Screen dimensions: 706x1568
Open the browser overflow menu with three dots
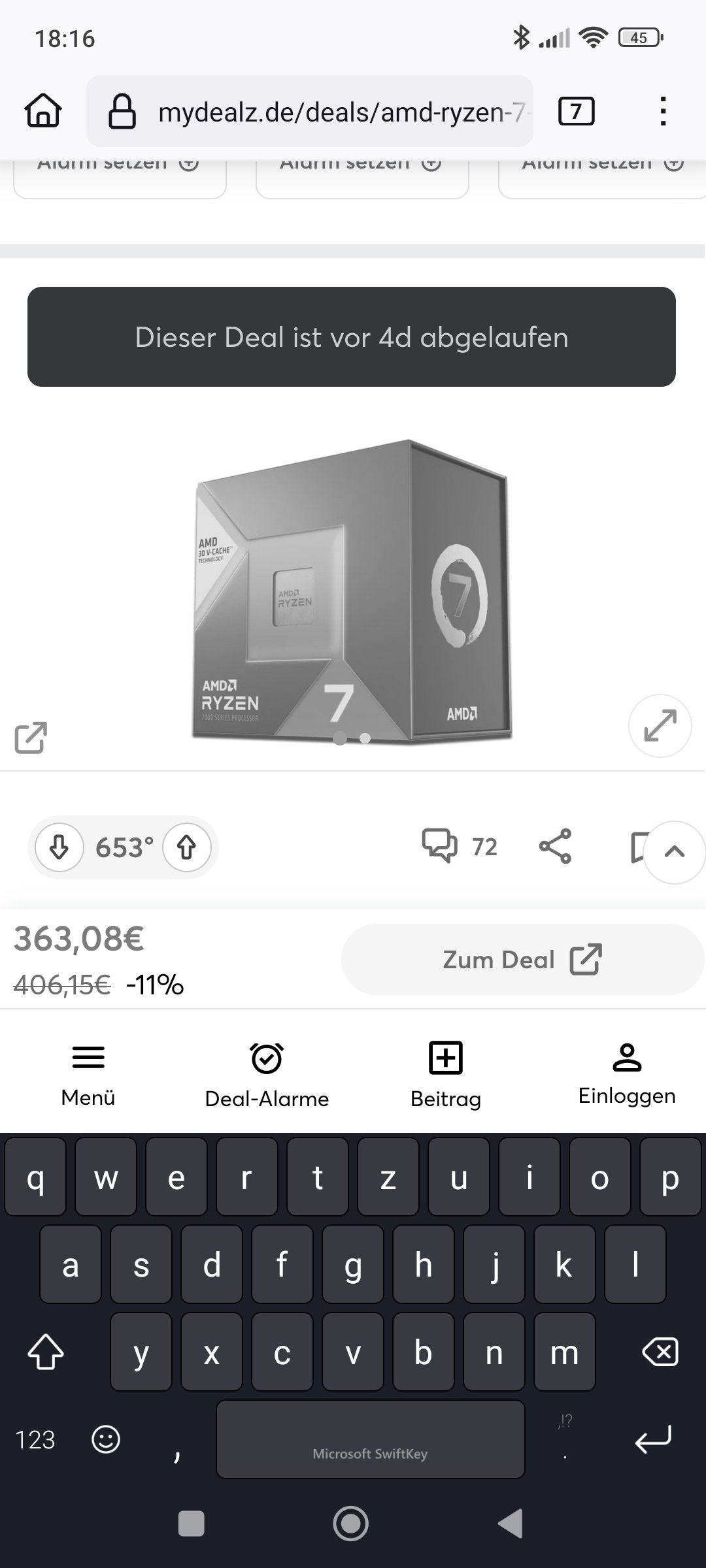click(x=663, y=111)
